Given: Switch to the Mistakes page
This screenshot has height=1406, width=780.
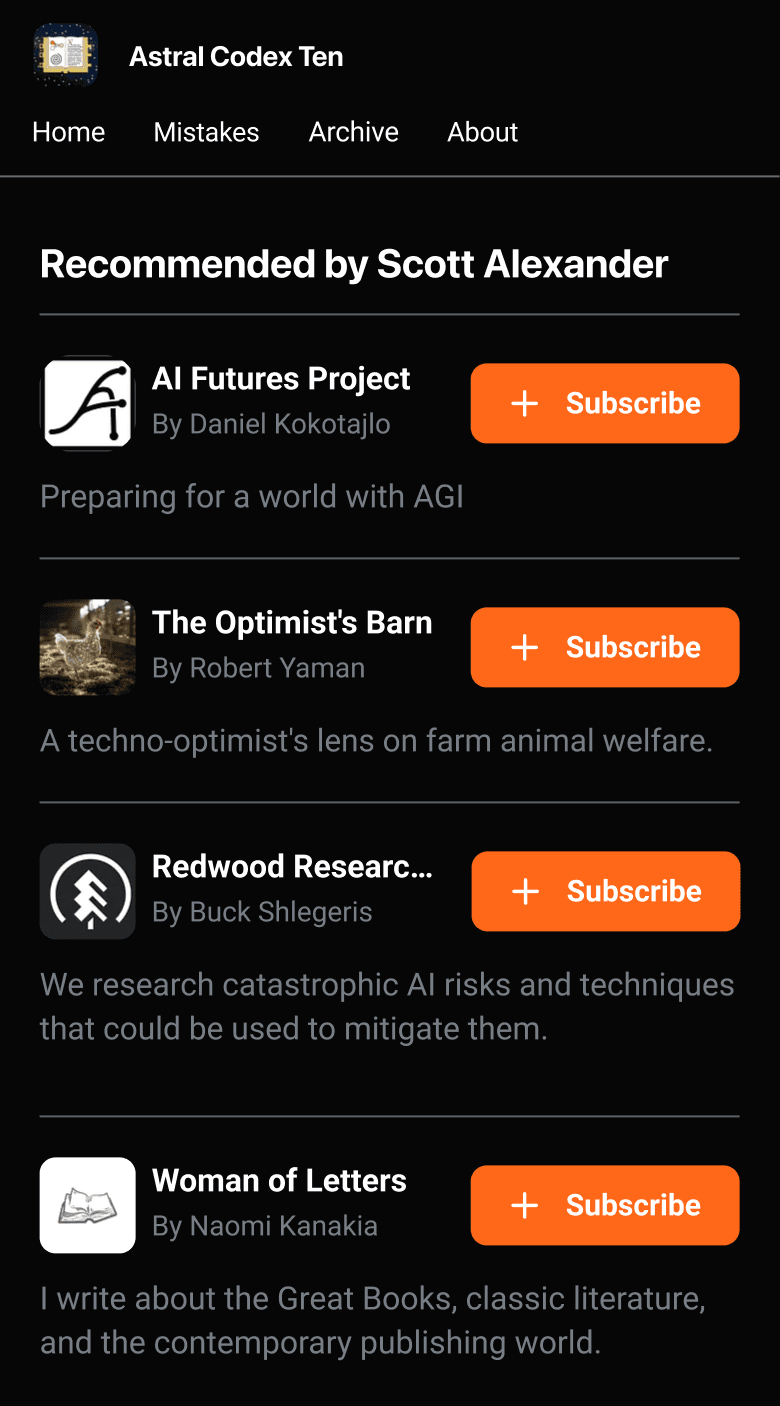Looking at the screenshot, I should pos(206,131).
